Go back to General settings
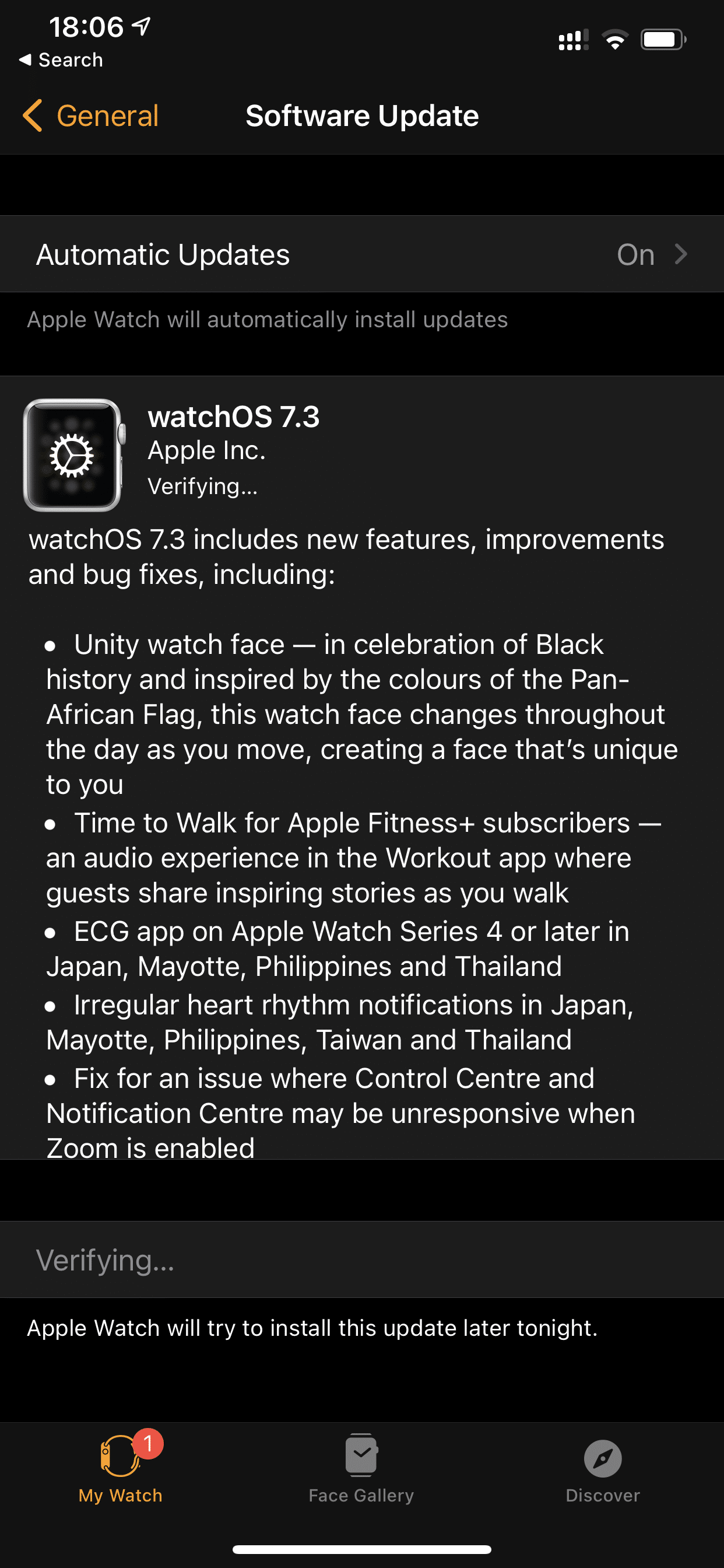Image resolution: width=724 pixels, height=1568 pixels. click(92, 116)
